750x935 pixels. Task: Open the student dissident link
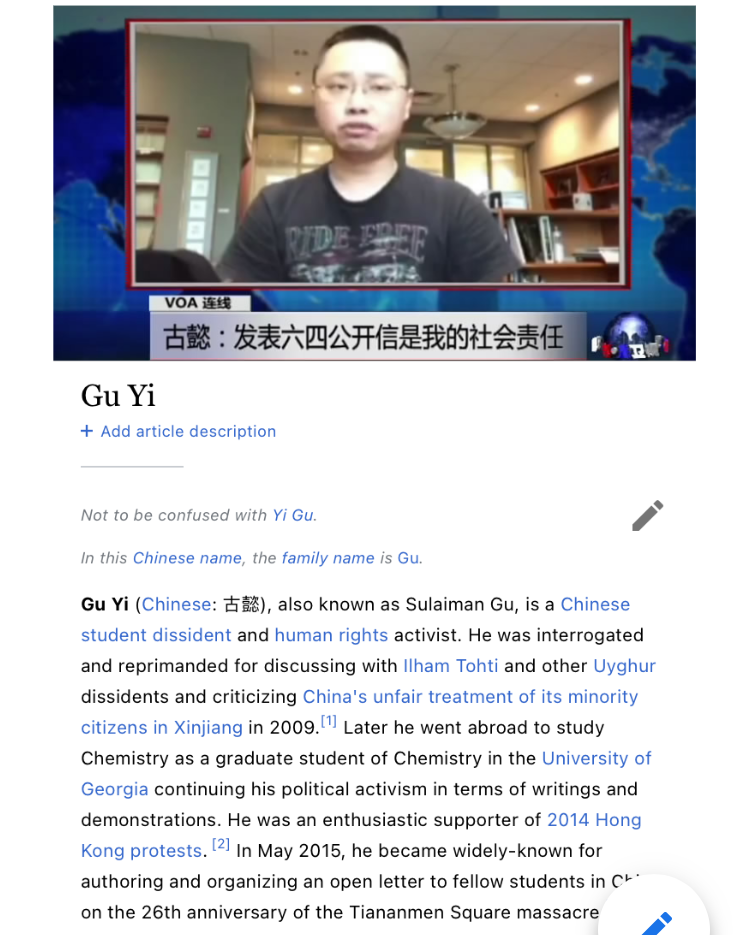pyautogui.click(x=156, y=635)
